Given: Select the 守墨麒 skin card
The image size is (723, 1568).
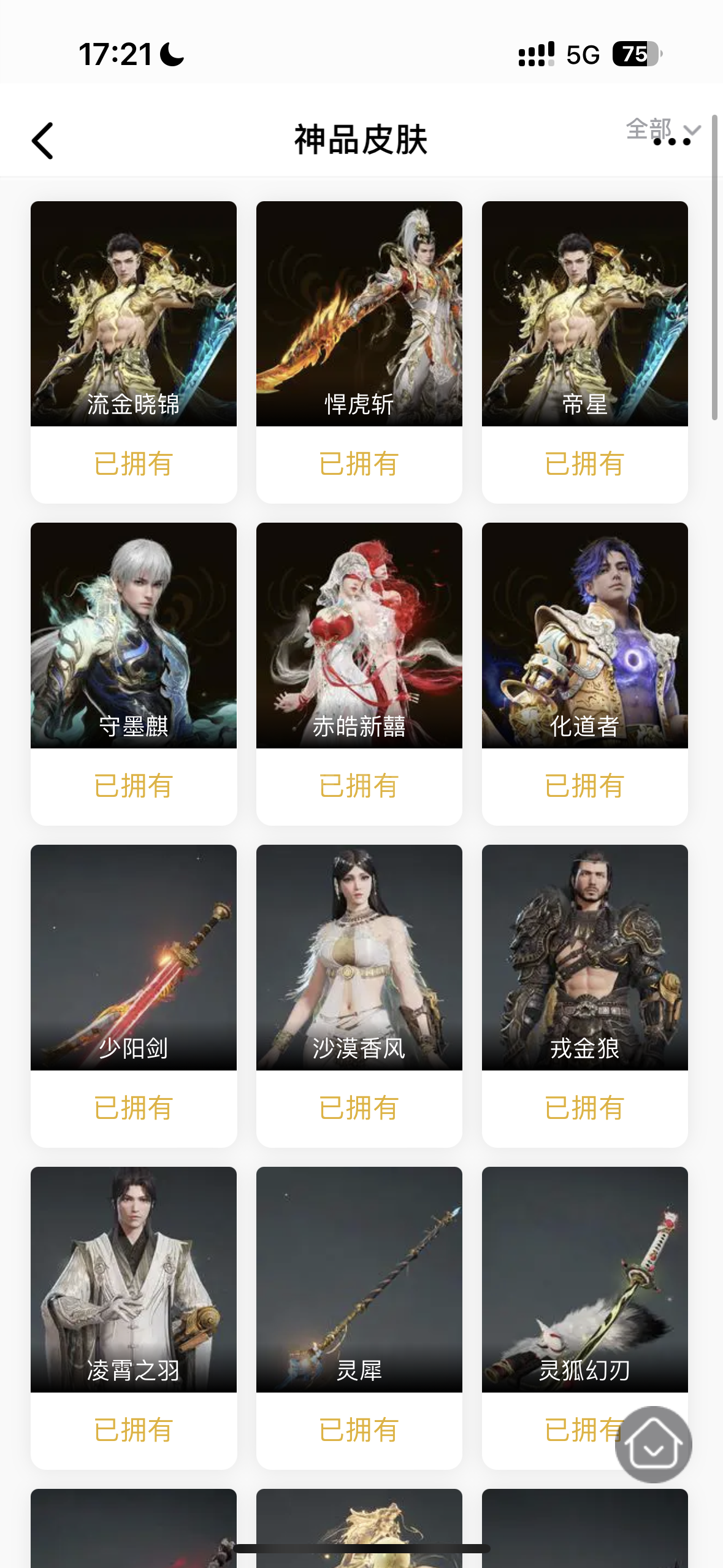Looking at the screenshot, I should click(x=134, y=674).
